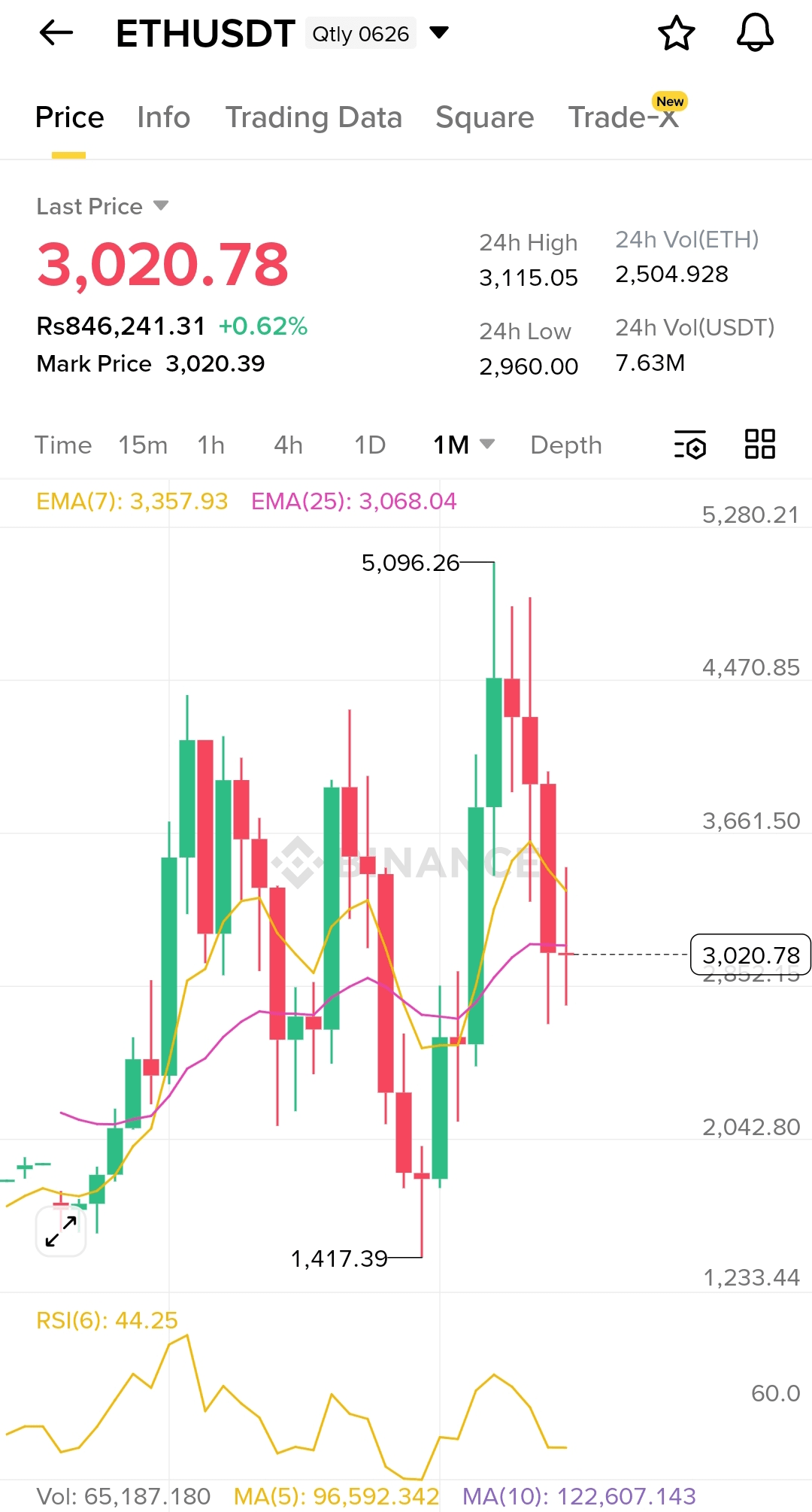Image resolution: width=812 pixels, height=1512 pixels.
Task: Change the chart to the 1h interval
Action: click(x=211, y=445)
